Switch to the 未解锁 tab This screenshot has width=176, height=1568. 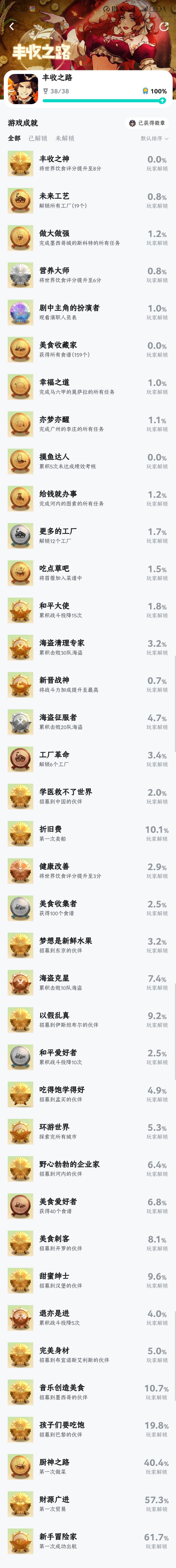point(65,138)
